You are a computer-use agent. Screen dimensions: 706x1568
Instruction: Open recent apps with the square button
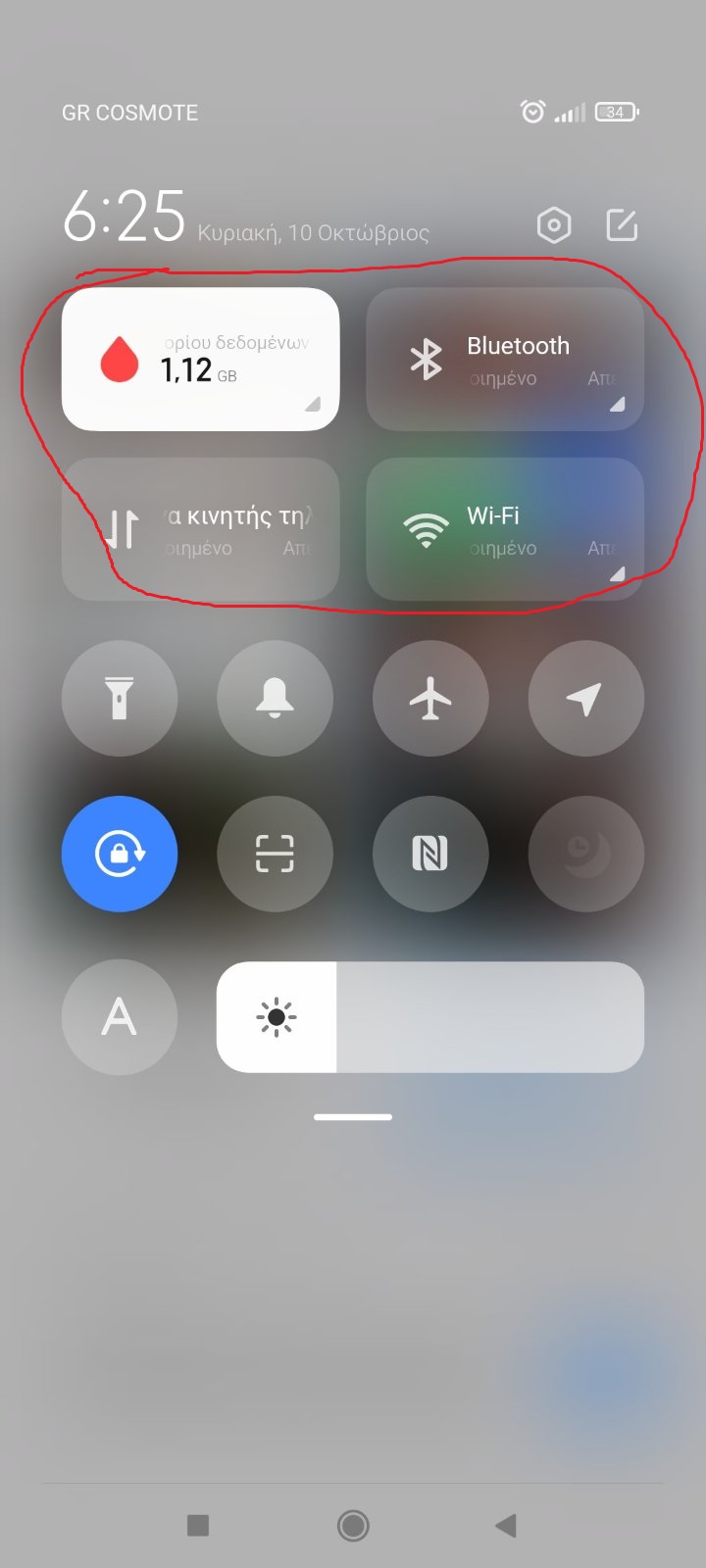[198, 1525]
